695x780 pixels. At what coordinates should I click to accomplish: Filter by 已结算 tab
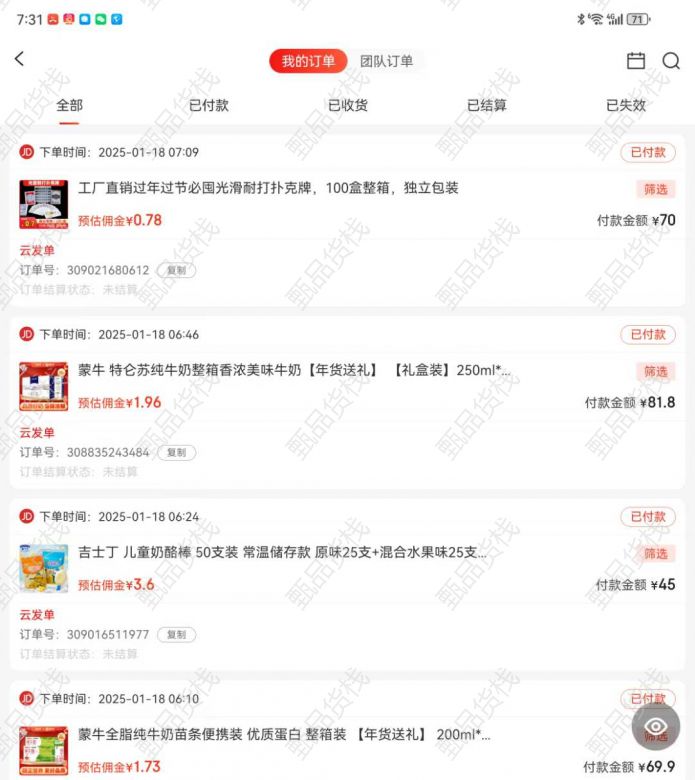pyautogui.click(x=486, y=105)
